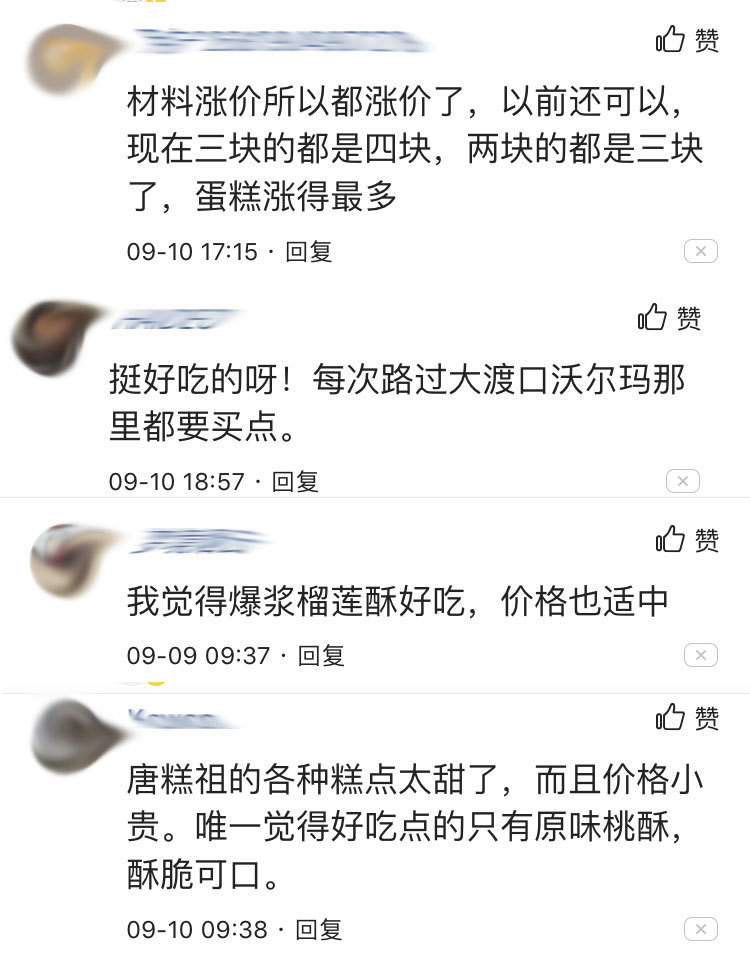
Task: Reply to the 09-10 18:57 comment
Action: pos(293,482)
